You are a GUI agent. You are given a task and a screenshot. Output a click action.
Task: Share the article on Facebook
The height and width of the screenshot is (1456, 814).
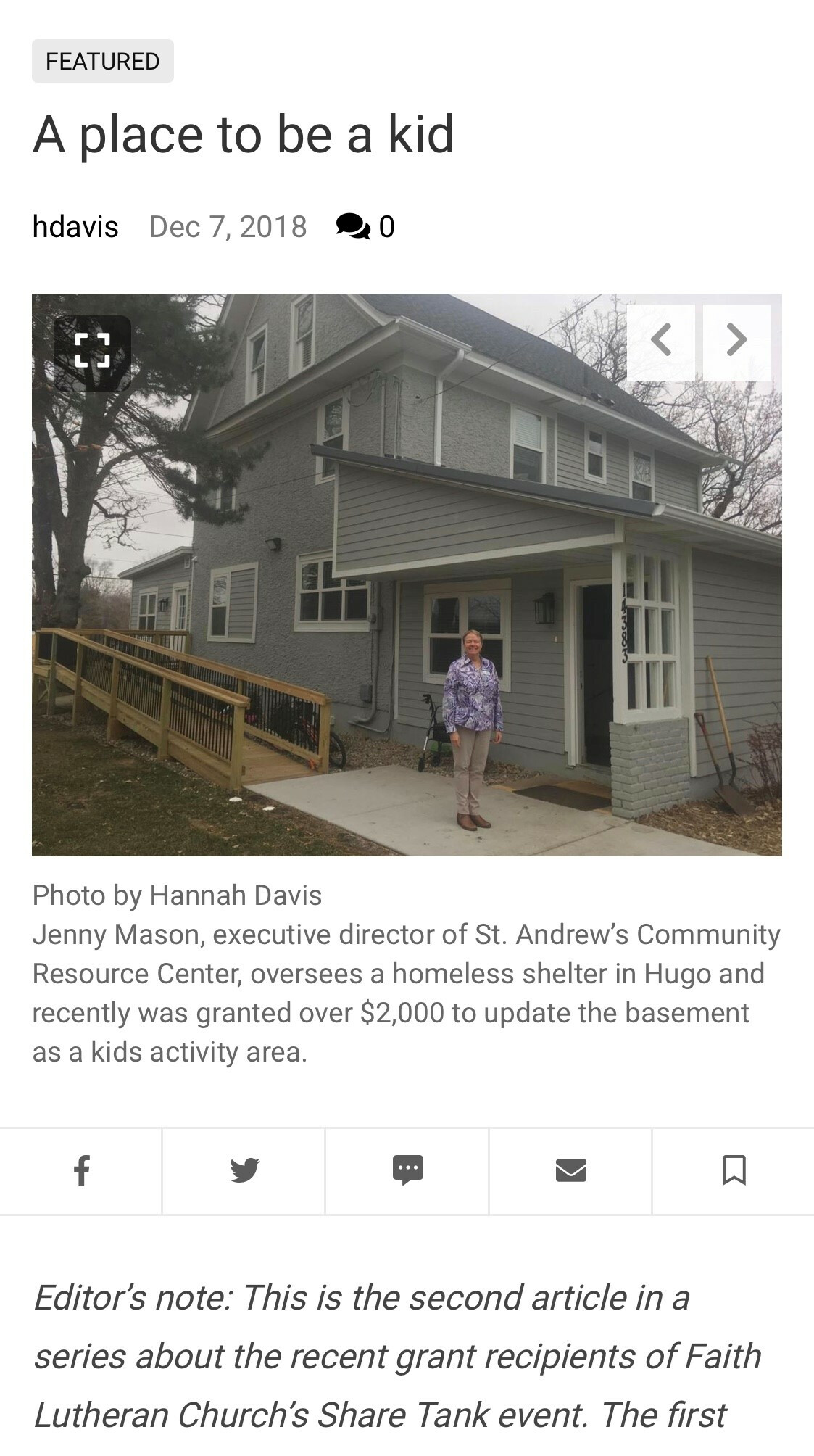pyautogui.click(x=81, y=1171)
